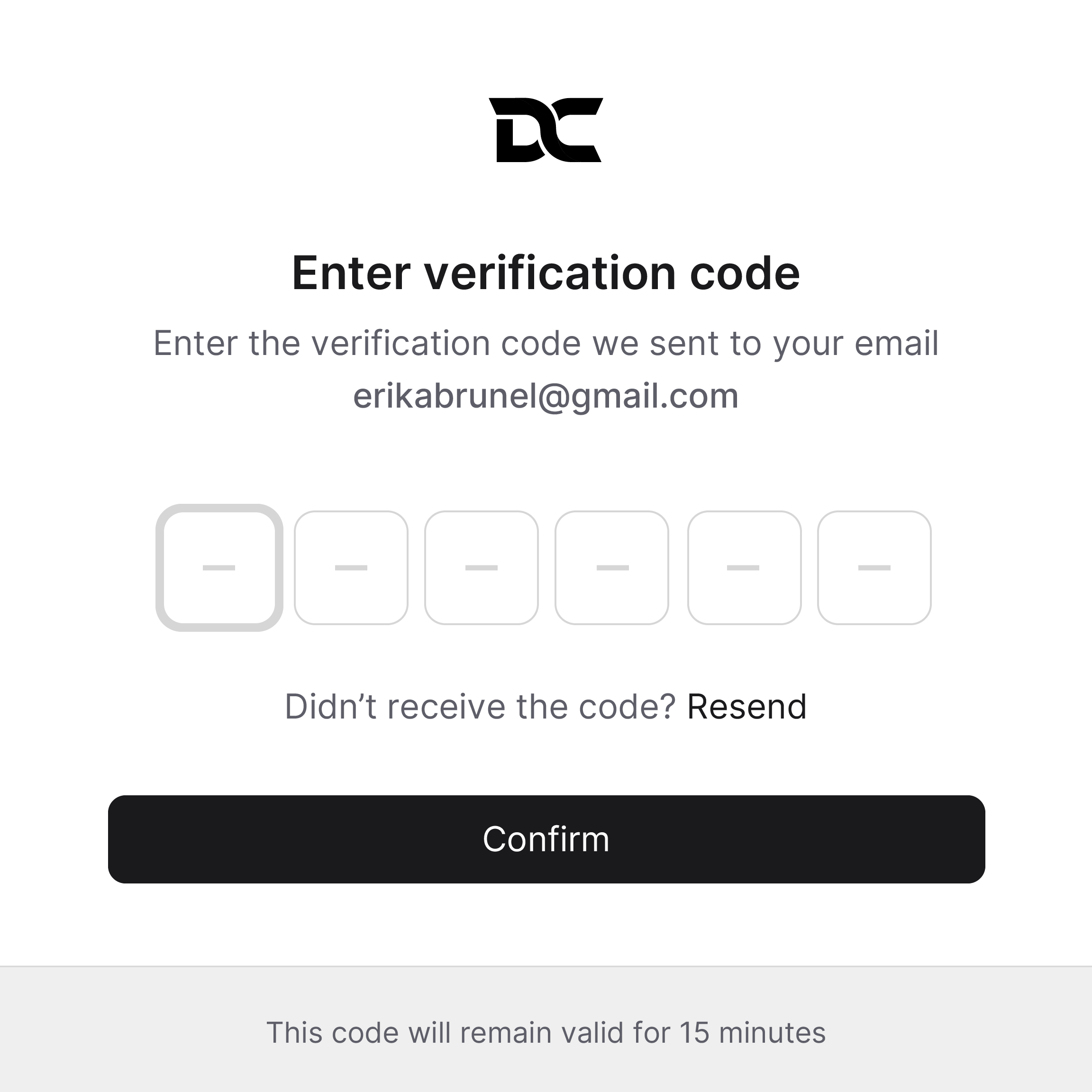Screen dimensions: 1092x1092
Task: Choose the fourth verification code digit box
Action: point(612,567)
